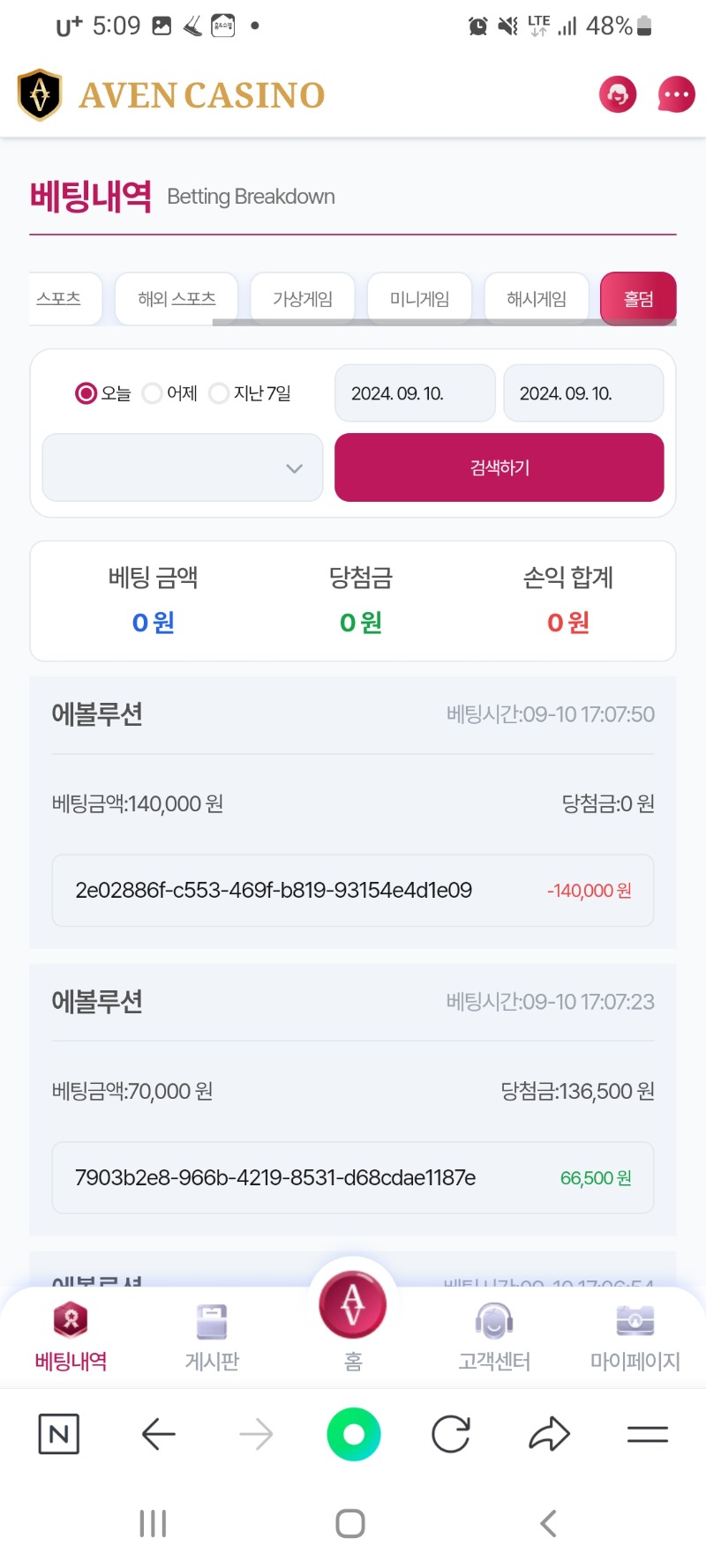Switch to the 스포츠 tab
Viewport: 706px width, 1568px height.
click(x=64, y=299)
